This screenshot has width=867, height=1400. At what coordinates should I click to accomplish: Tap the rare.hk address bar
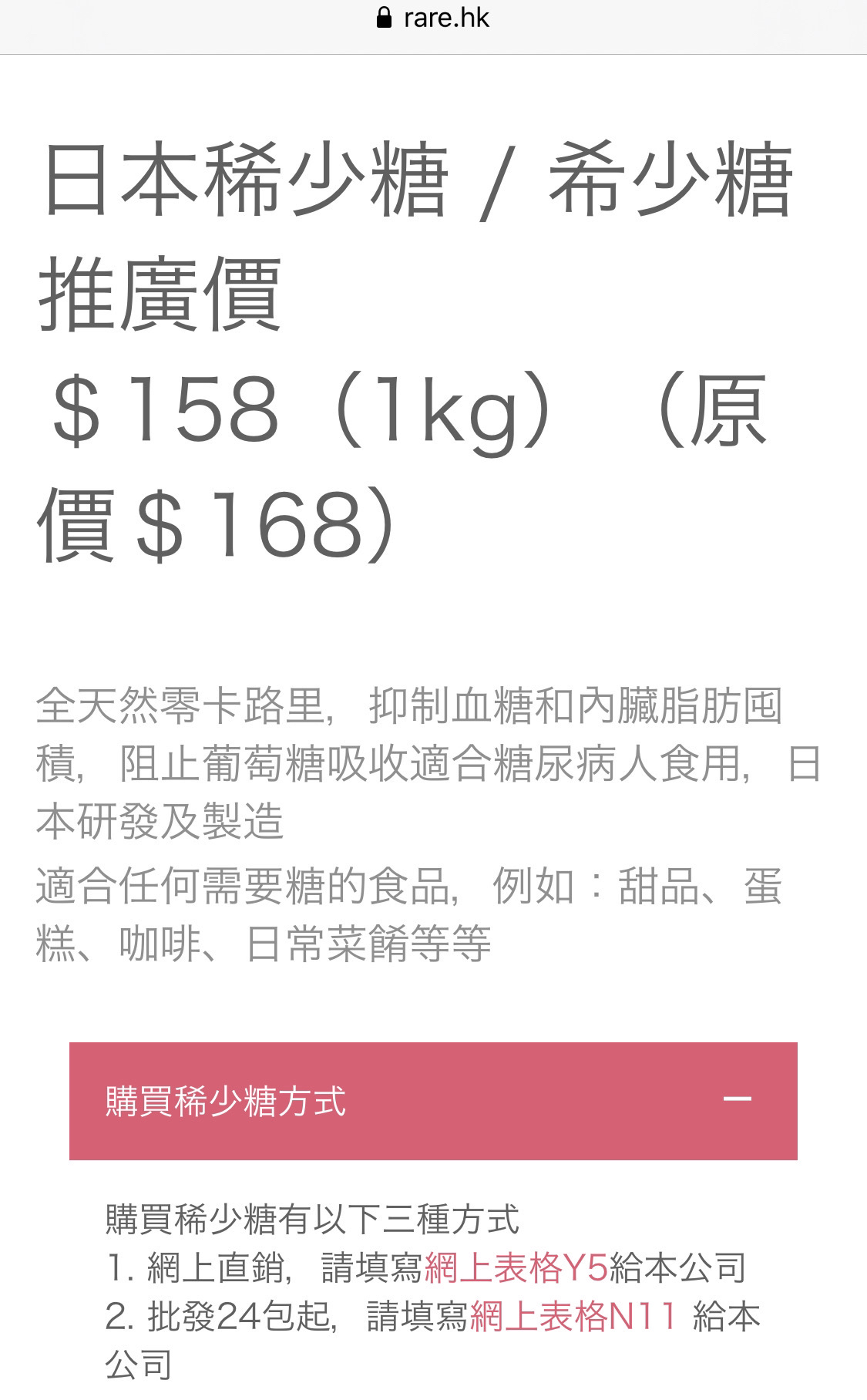click(x=433, y=18)
